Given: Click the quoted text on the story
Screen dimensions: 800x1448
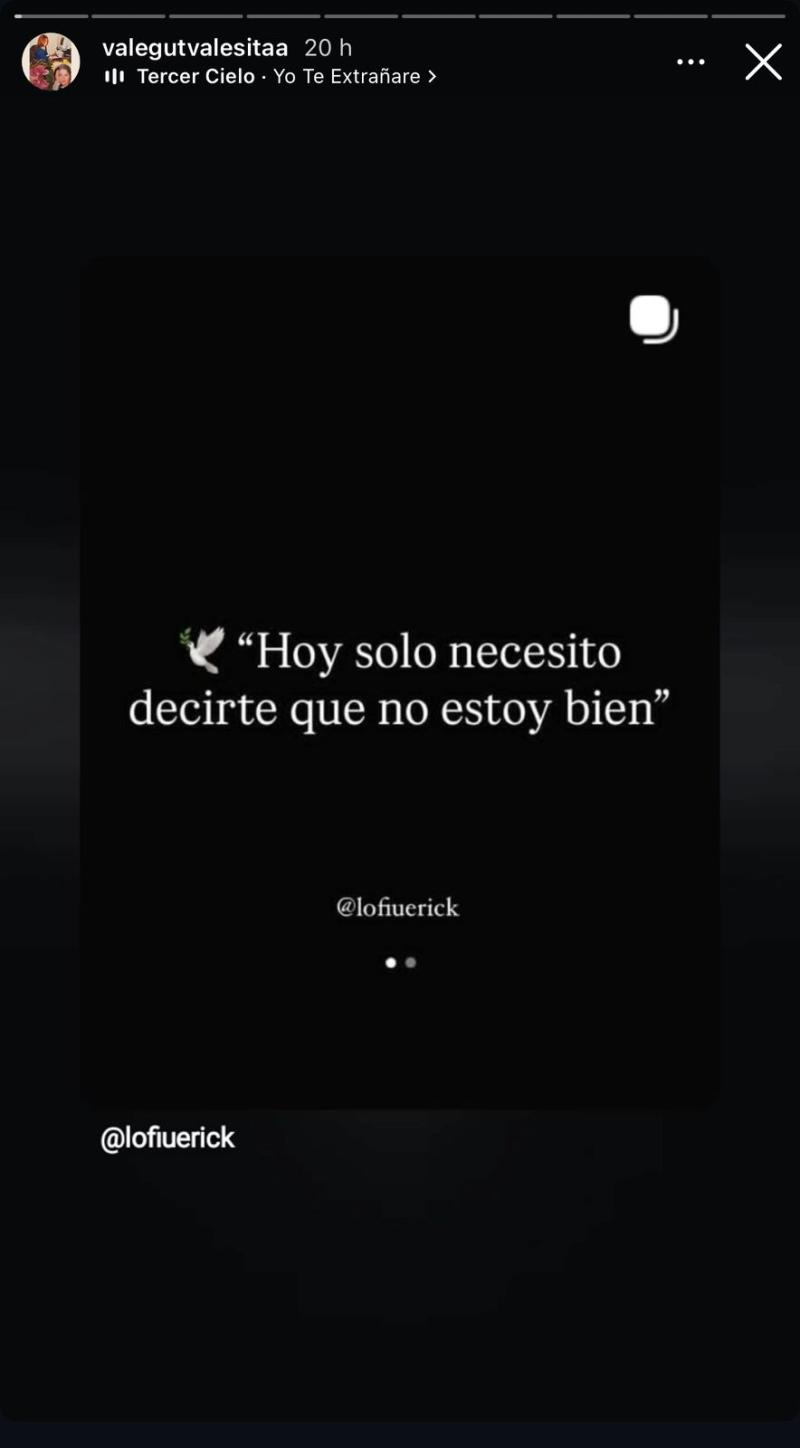Looking at the screenshot, I should [x=400, y=678].
